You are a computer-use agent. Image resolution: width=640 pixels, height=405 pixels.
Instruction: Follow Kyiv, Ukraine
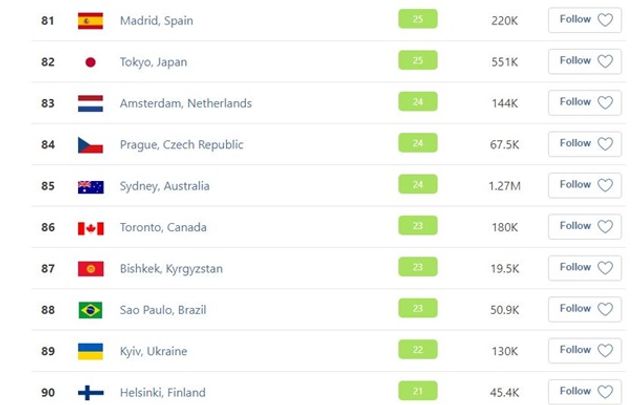(584, 350)
